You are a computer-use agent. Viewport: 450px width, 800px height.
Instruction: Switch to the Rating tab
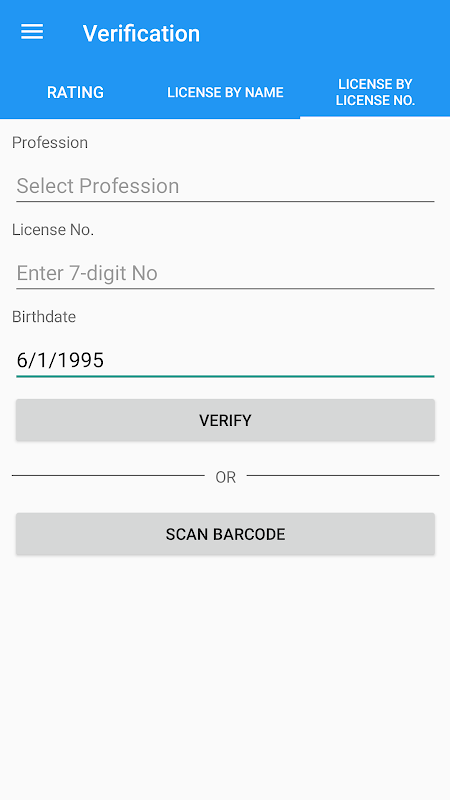[x=75, y=92]
